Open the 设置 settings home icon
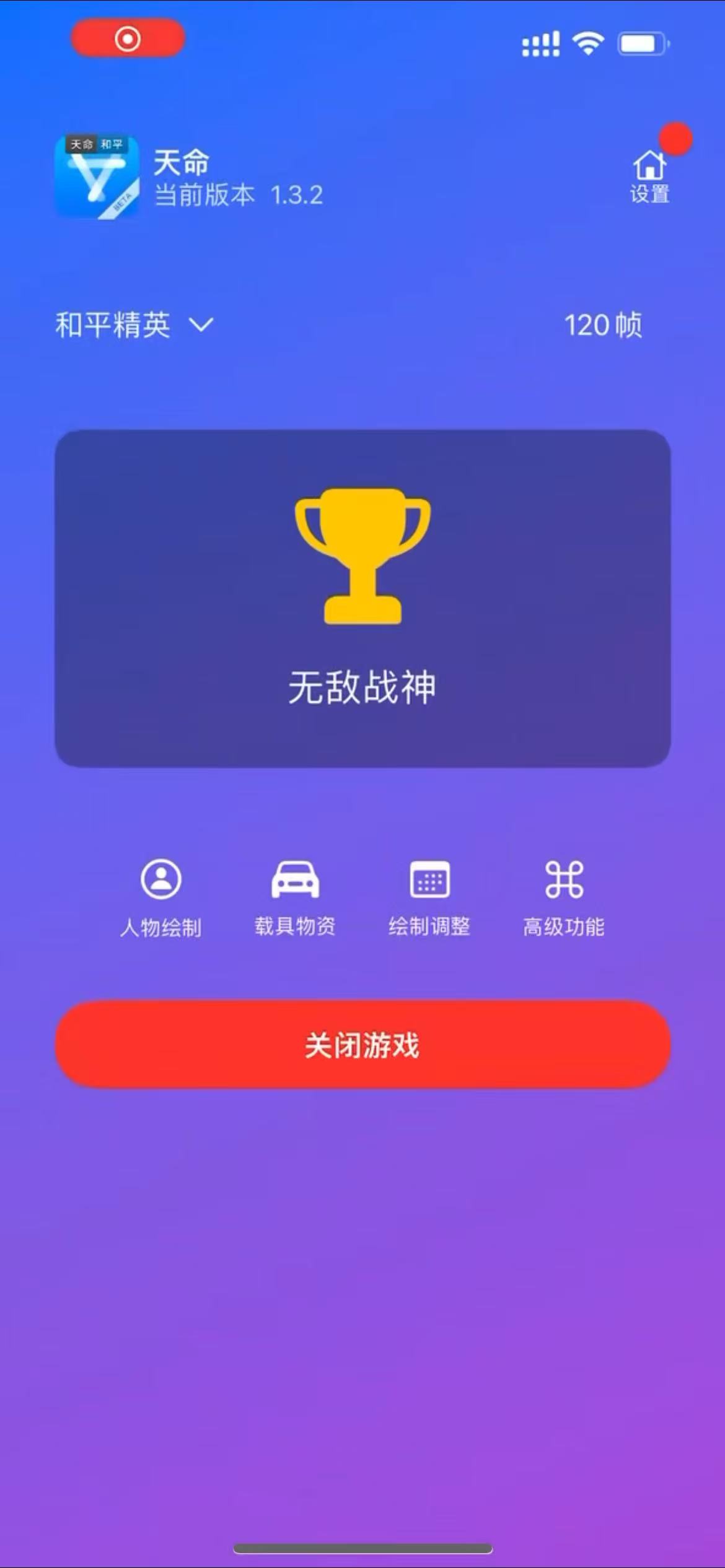The height and width of the screenshot is (1568, 725). click(649, 176)
